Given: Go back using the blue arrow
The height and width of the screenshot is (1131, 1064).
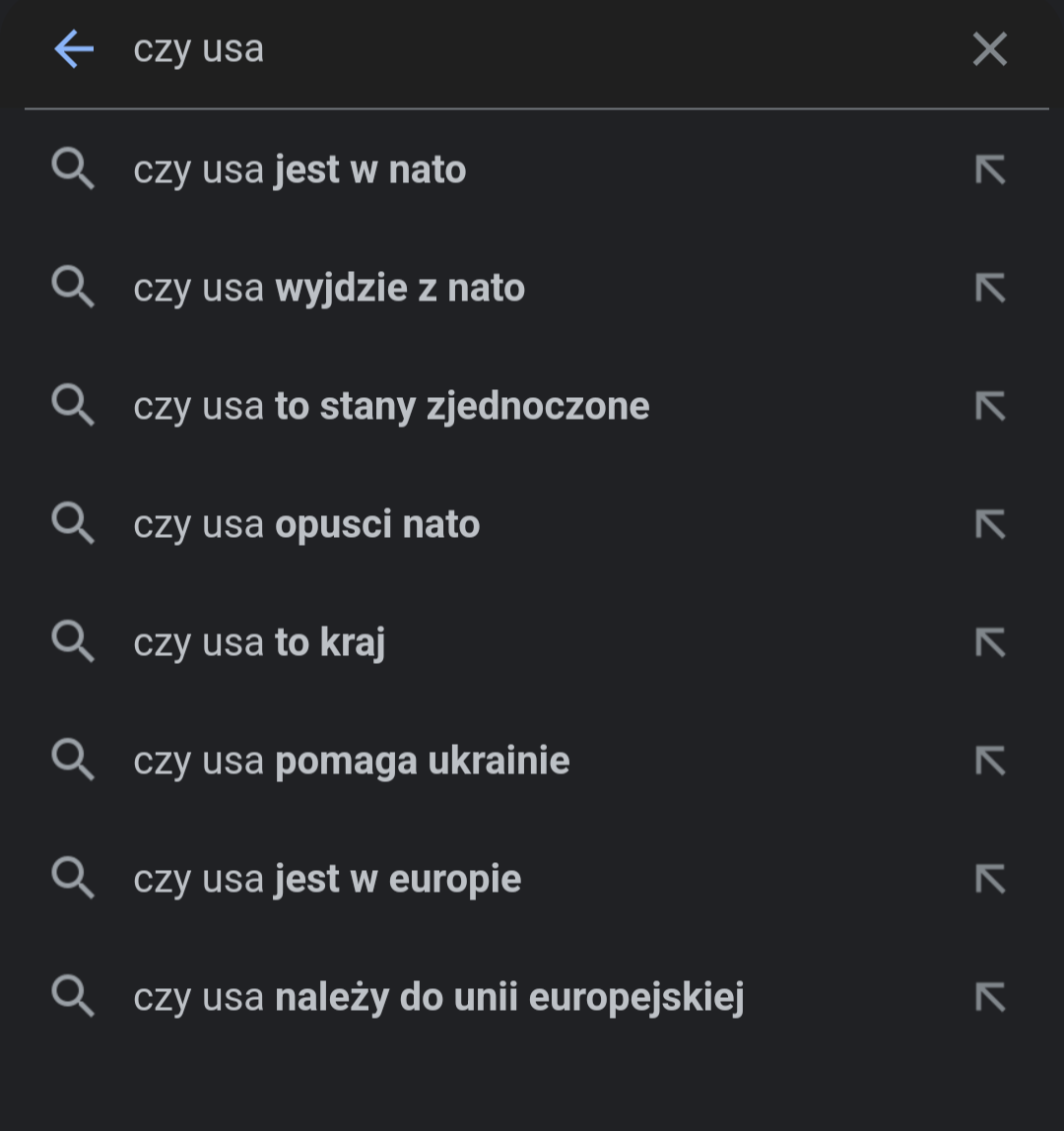Looking at the screenshot, I should point(74,48).
